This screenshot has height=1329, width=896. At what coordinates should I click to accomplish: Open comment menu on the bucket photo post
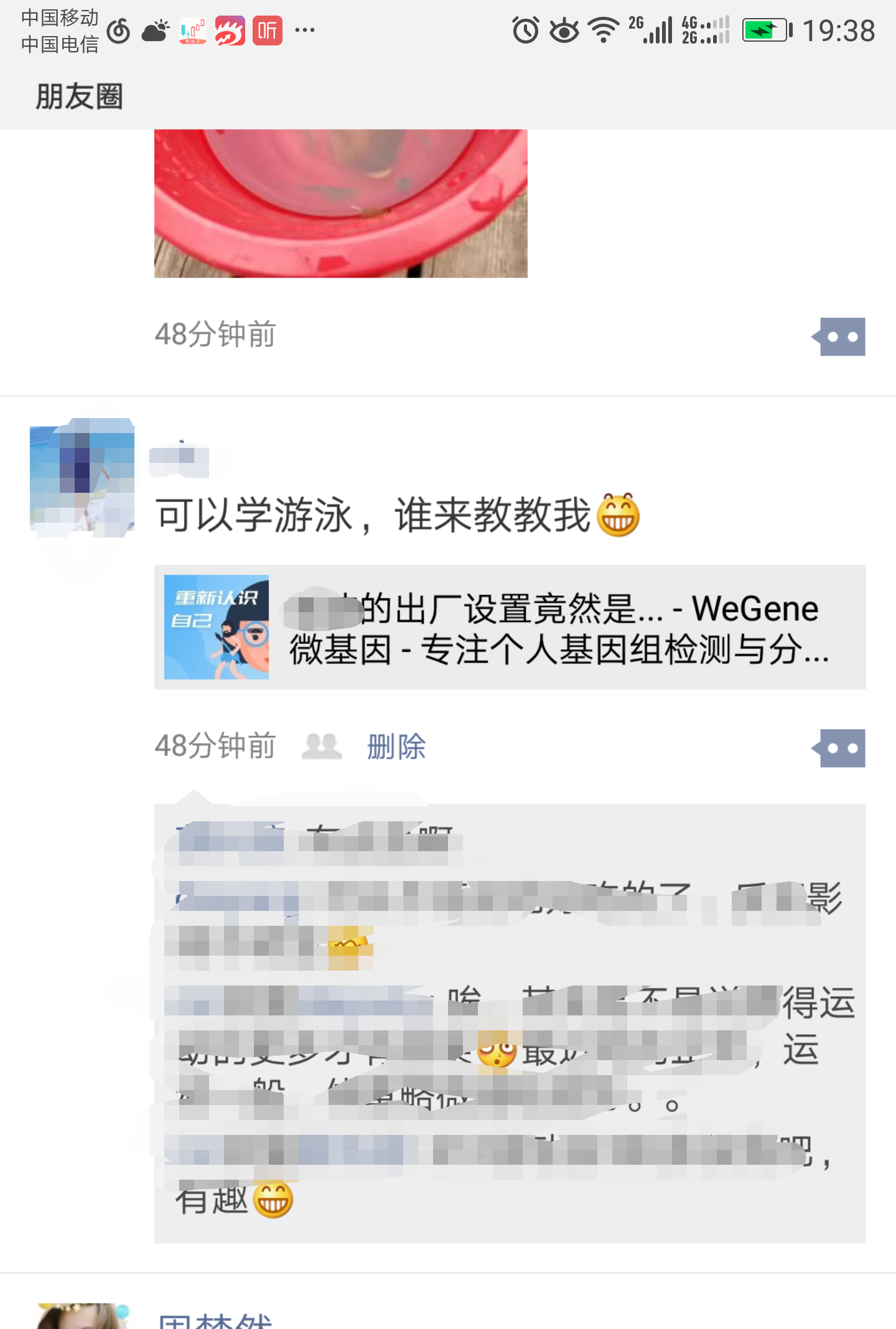coord(841,337)
